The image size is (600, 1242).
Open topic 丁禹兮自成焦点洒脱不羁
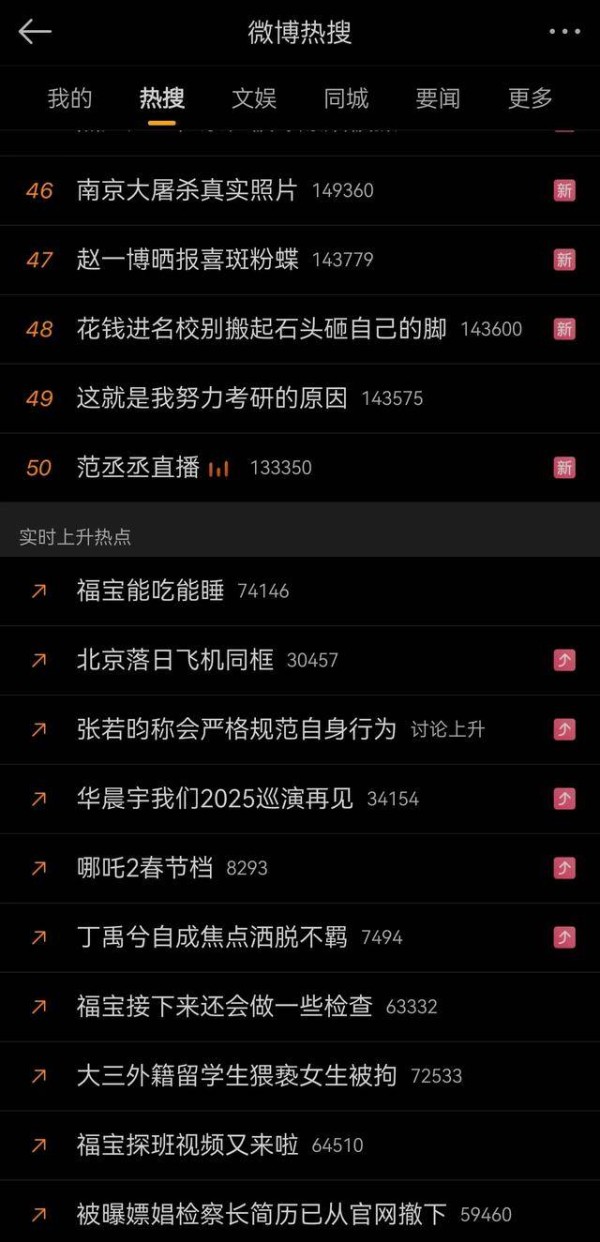212,937
